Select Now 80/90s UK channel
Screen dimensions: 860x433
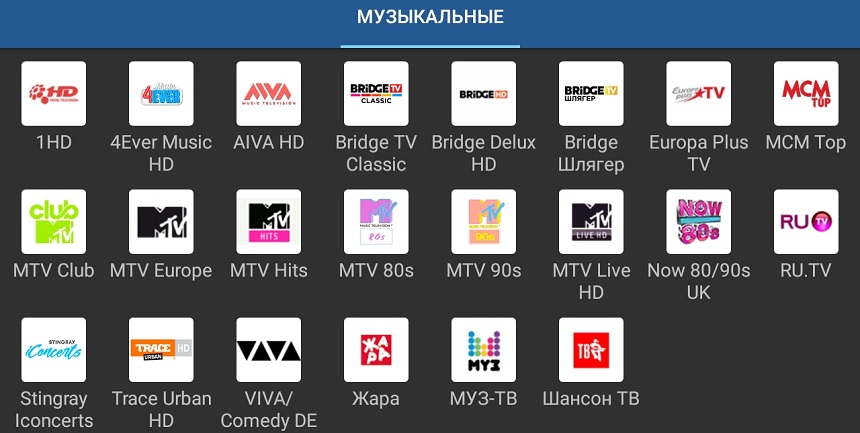coord(698,222)
